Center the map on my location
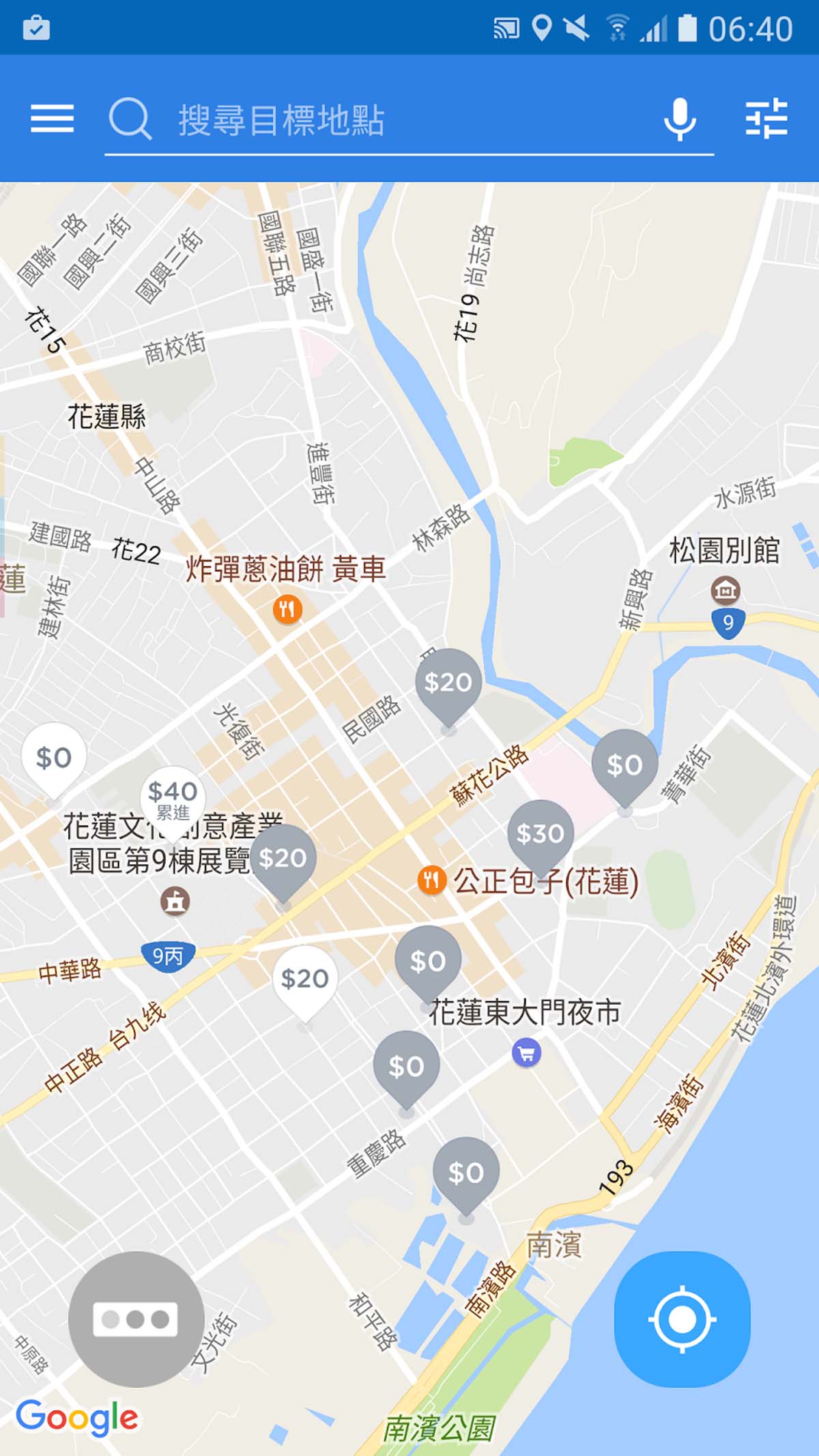 (x=682, y=1319)
